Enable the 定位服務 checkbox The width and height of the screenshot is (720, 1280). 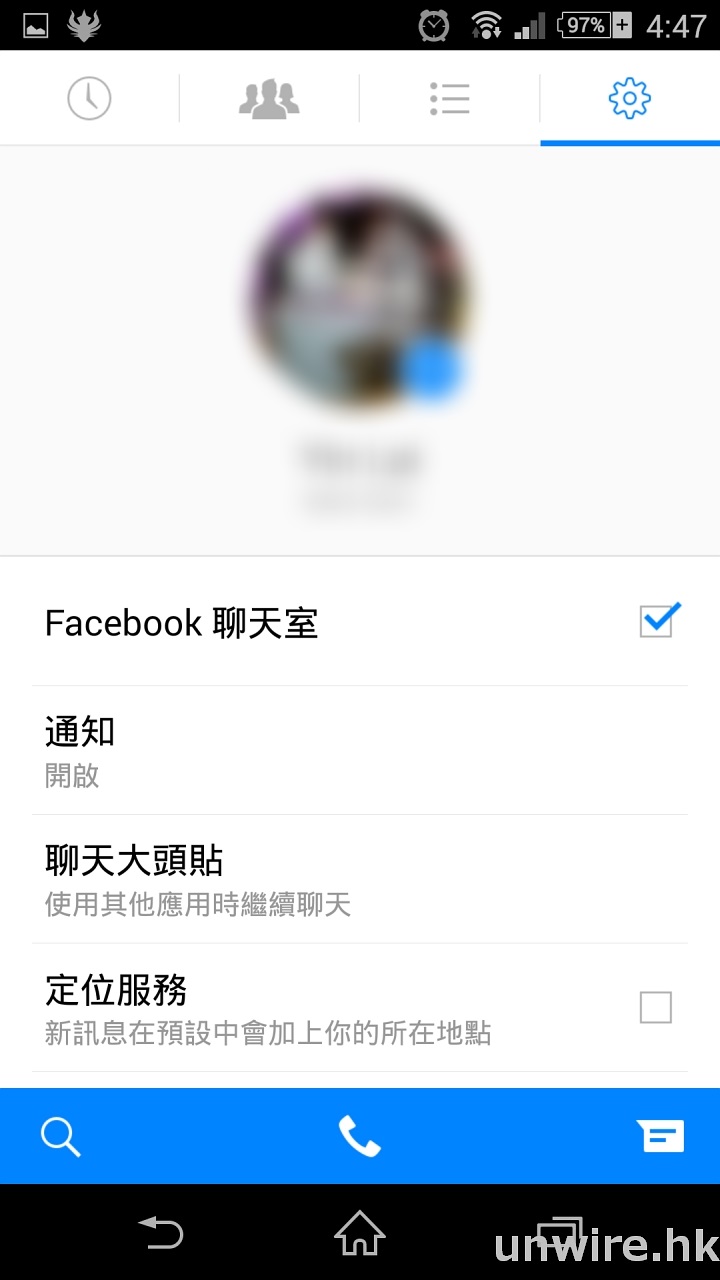coord(656,1007)
